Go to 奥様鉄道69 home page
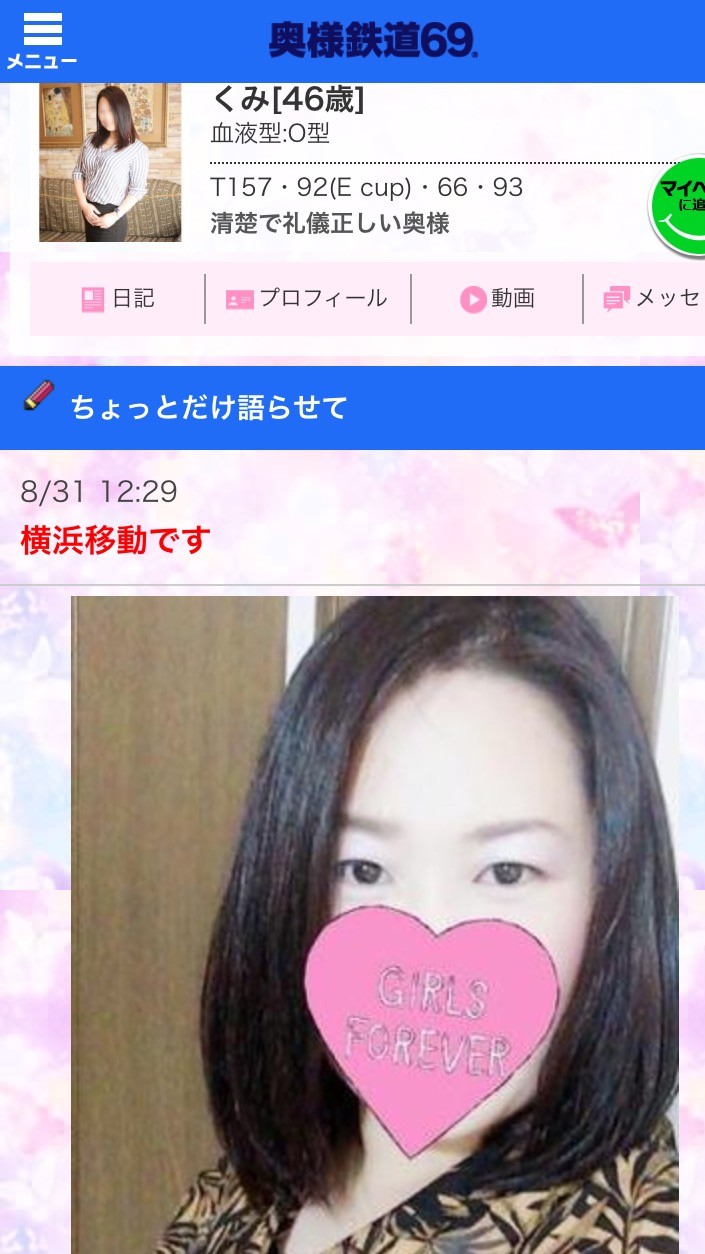705x1254 pixels. click(373, 40)
